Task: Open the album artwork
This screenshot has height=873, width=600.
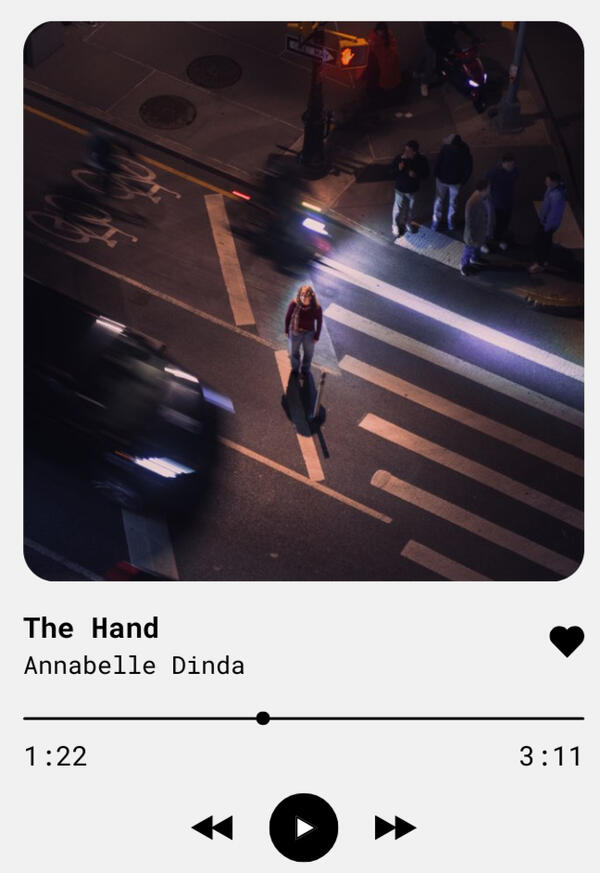Action: pyautogui.click(x=303, y=300)
